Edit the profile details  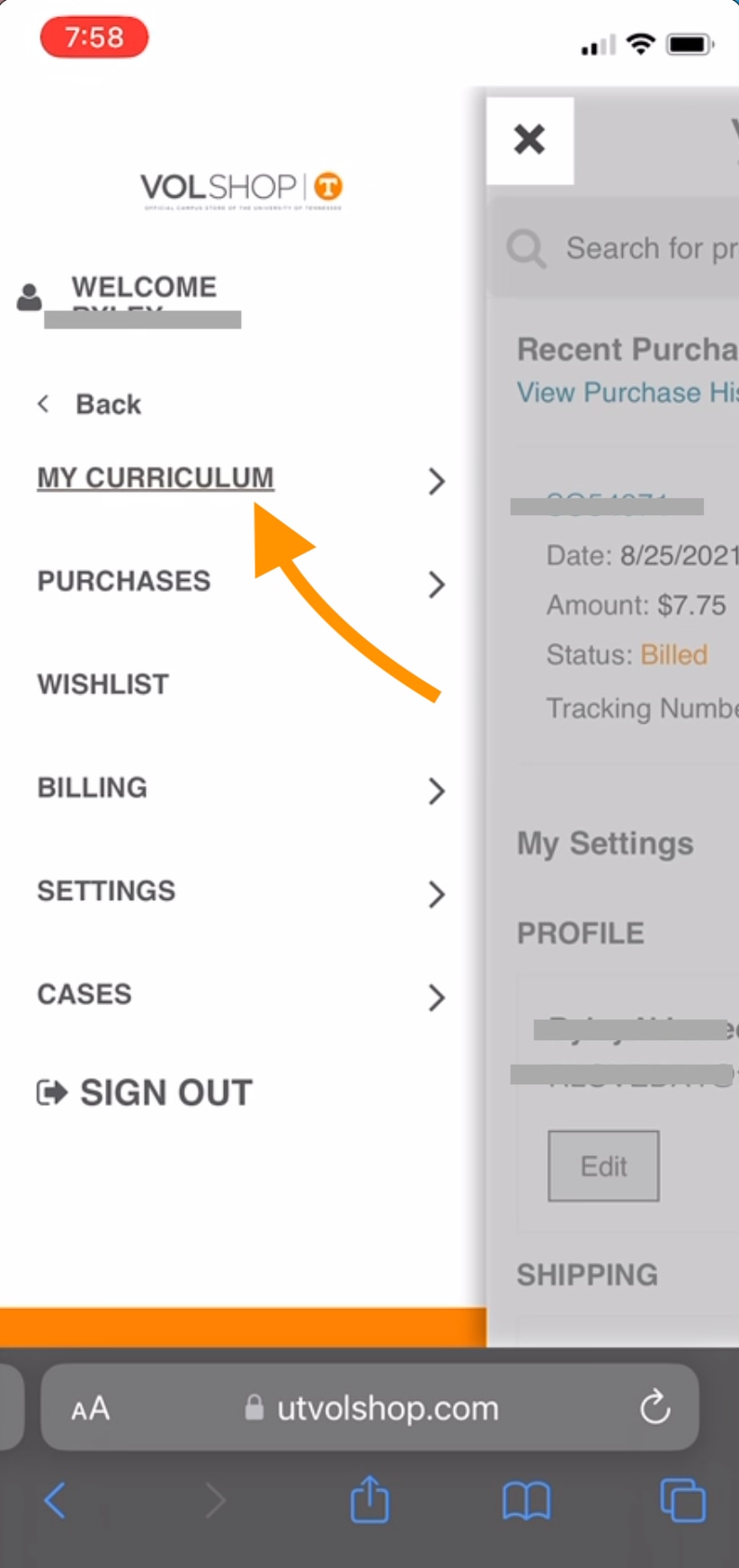[604, 1167]
